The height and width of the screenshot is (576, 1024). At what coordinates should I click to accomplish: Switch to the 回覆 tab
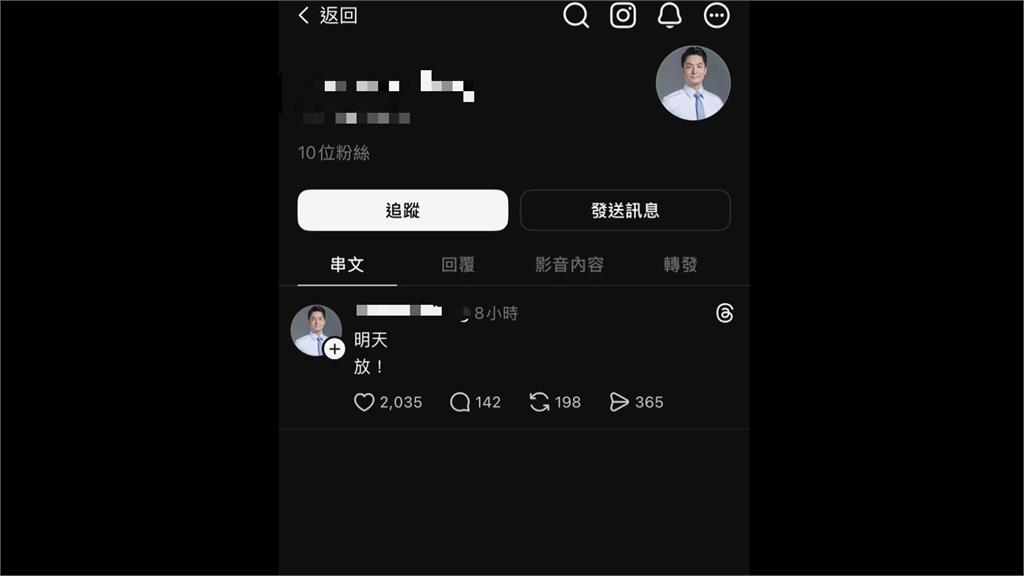[458, 265]
